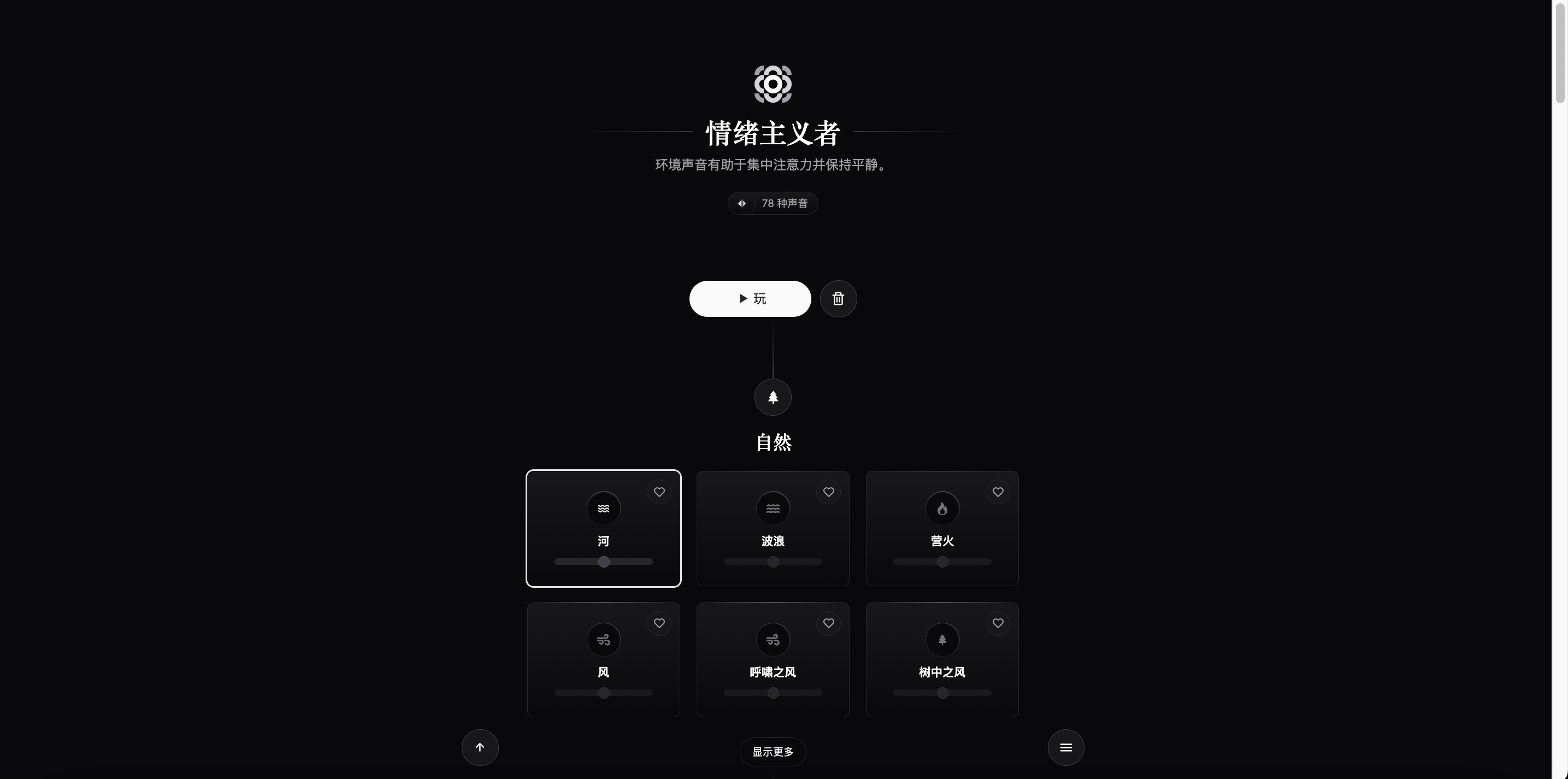
Task: Tap 显示更多 to show more sounds
Action: point(773,752)
